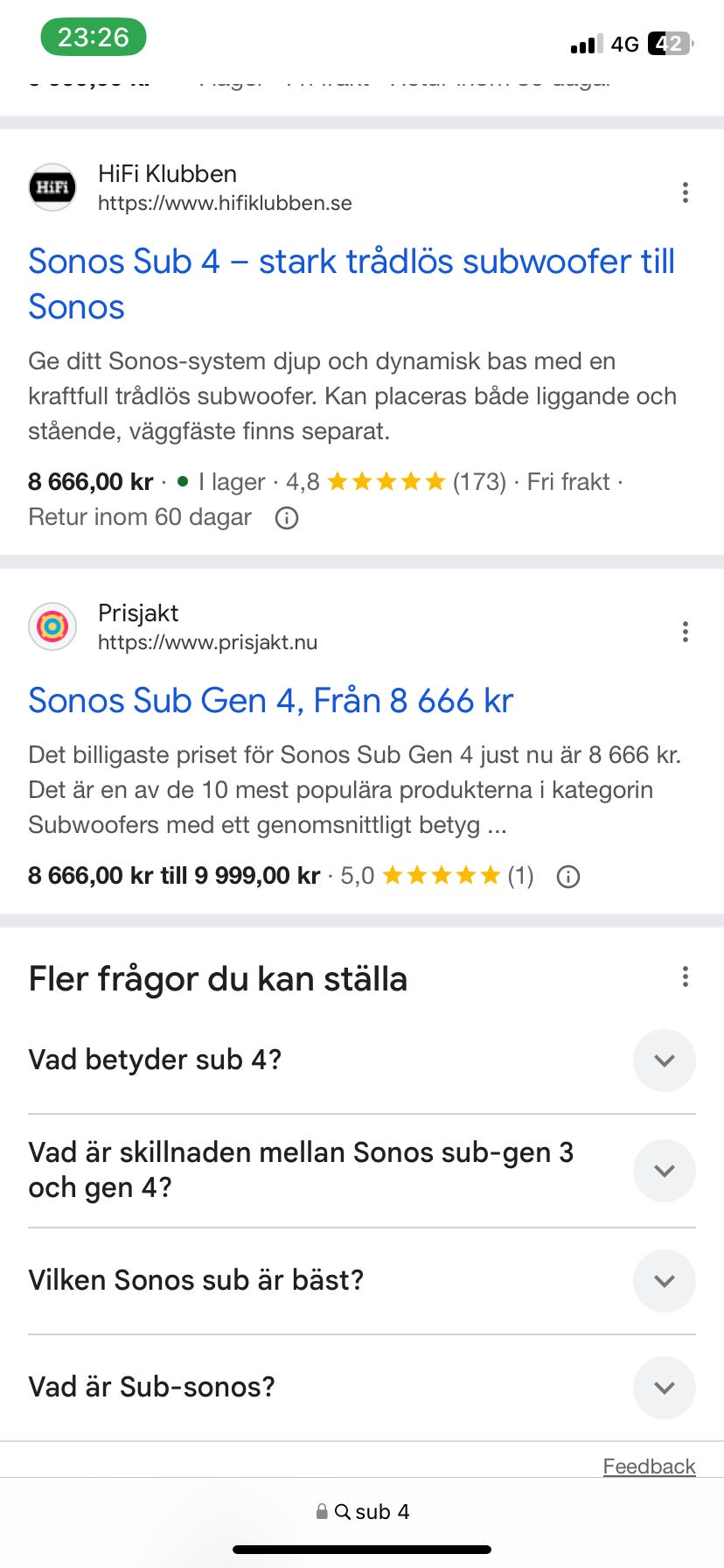Show info icon beside Prisjakt 5,0 rating
724x1568 pixels.
tap(568, 877)
